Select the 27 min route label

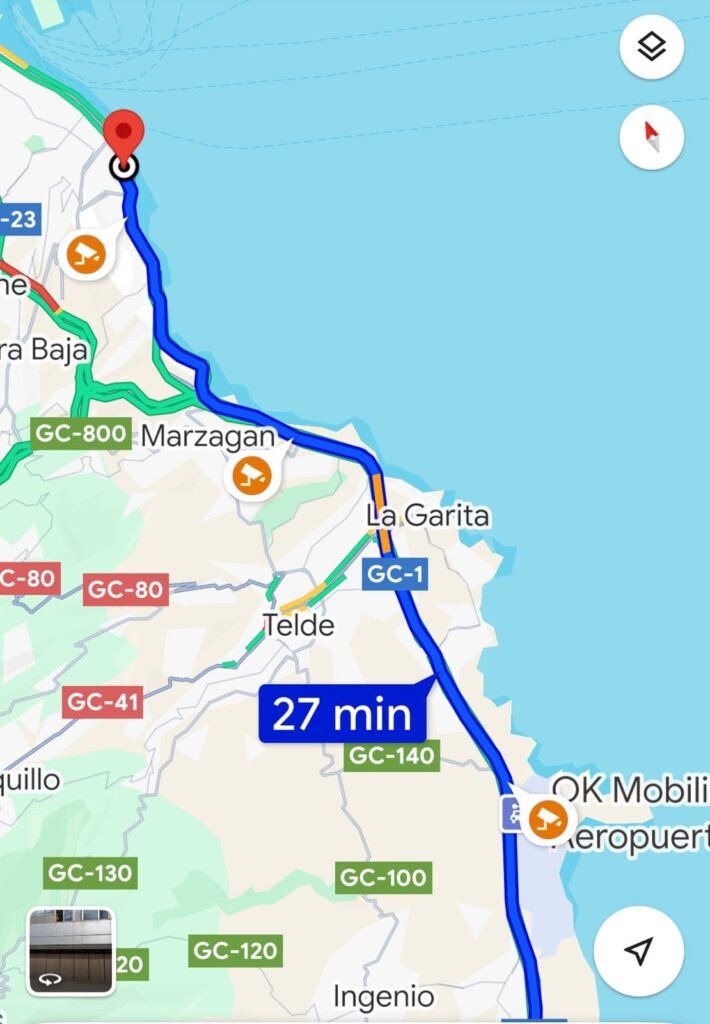click(x=342, y=714)
